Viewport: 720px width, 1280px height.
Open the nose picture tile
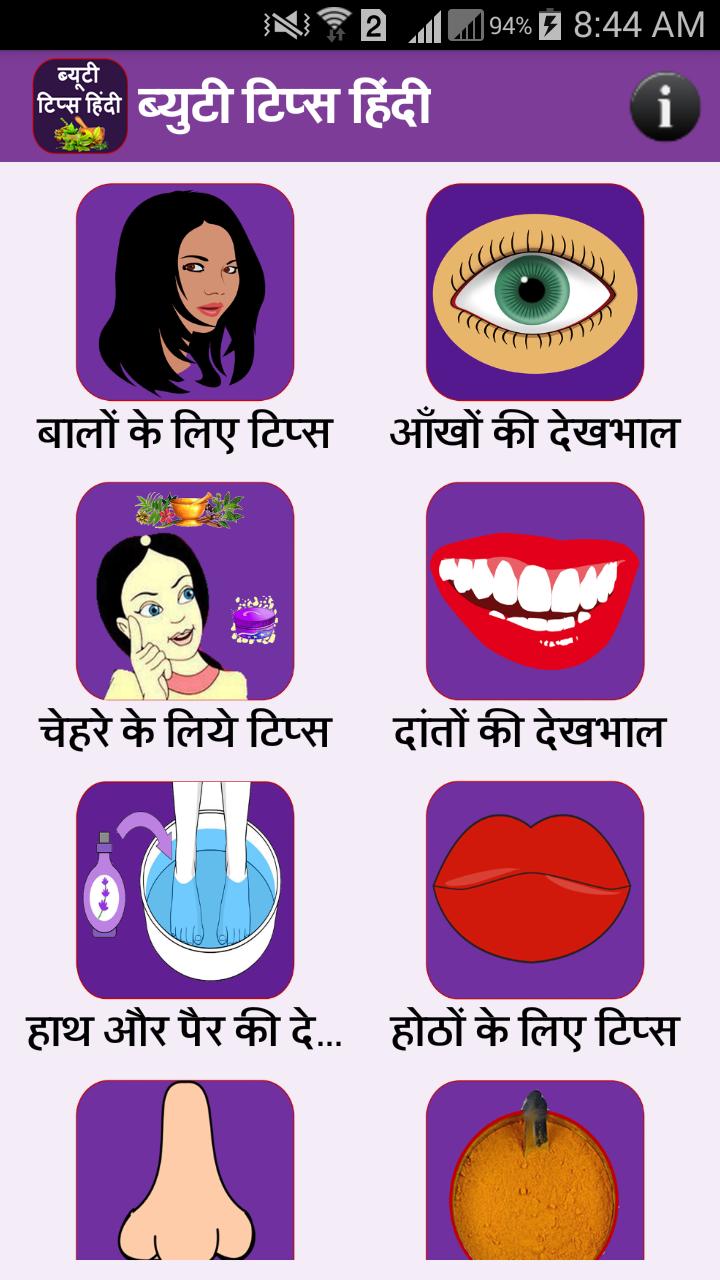coord(185,1170)
